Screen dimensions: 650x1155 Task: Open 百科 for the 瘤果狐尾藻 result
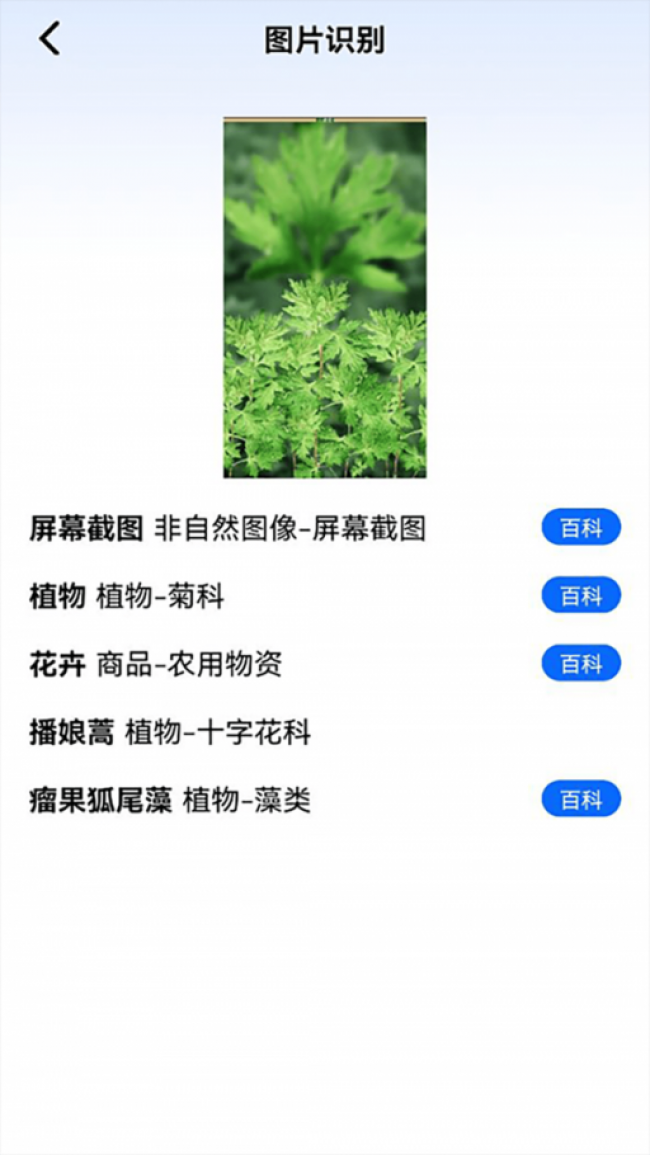click(x=581, y=799)
